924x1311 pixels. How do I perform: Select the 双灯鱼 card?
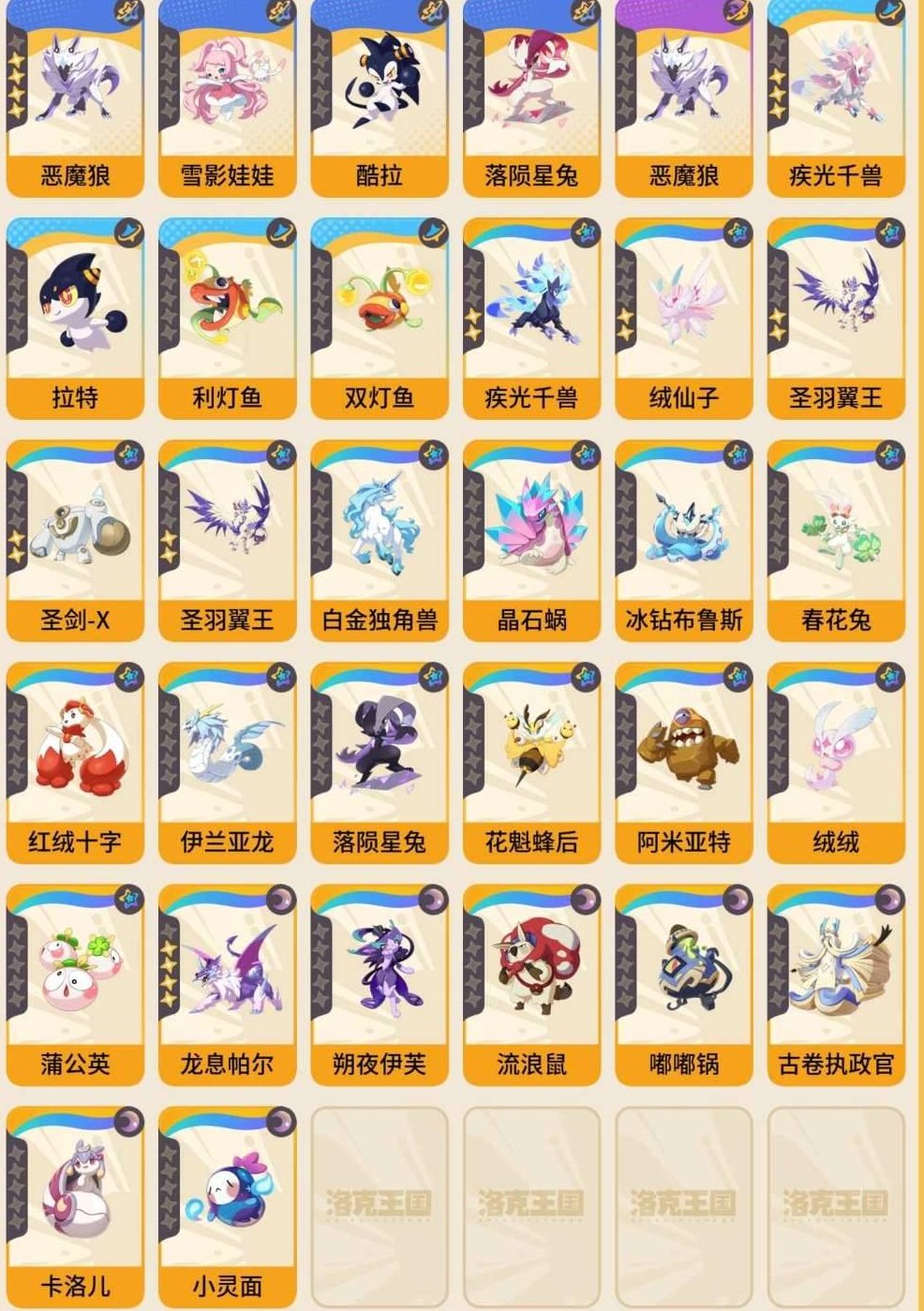[x=379, y=319]
